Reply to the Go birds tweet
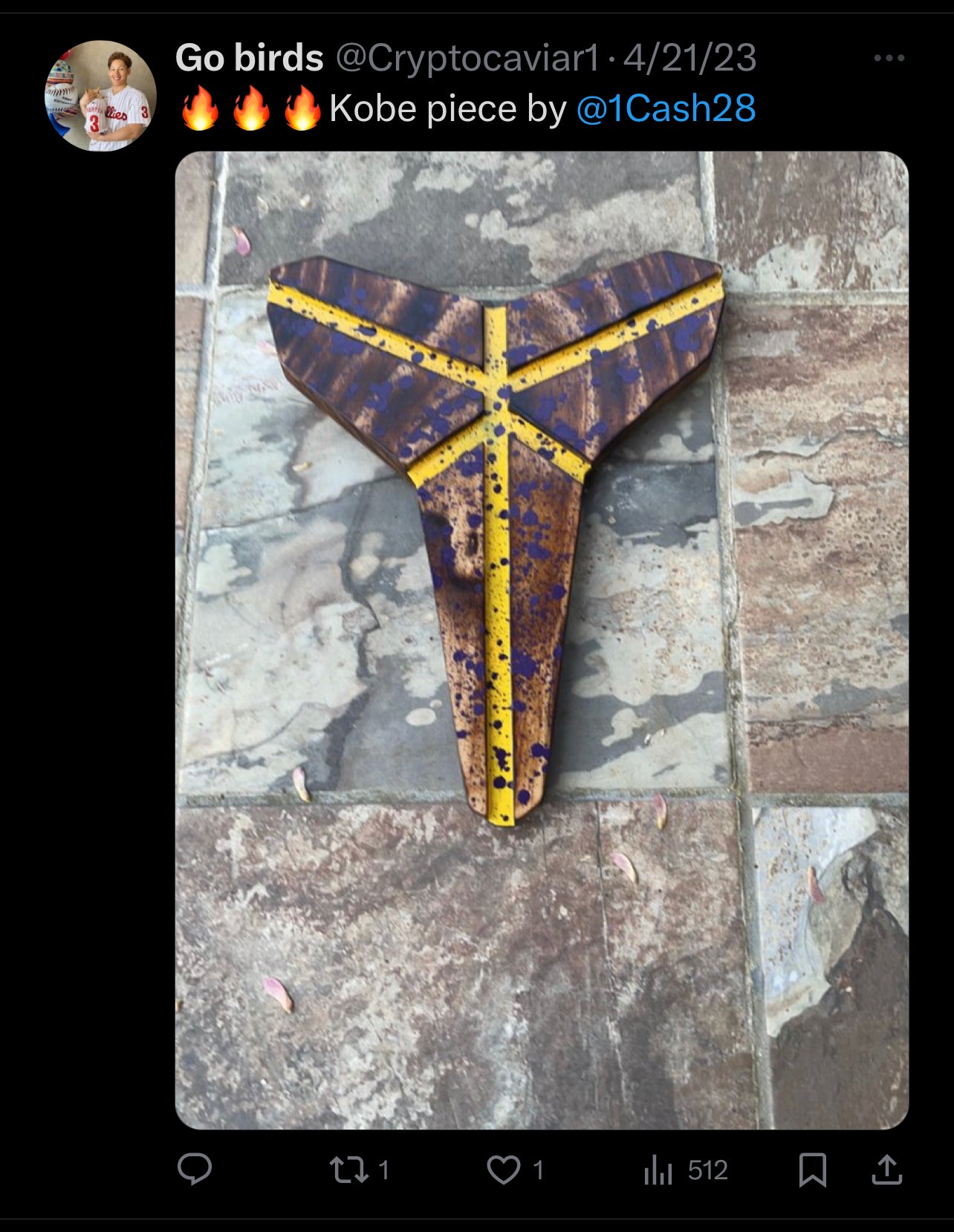954x1232 pixels. [195, 1170]
